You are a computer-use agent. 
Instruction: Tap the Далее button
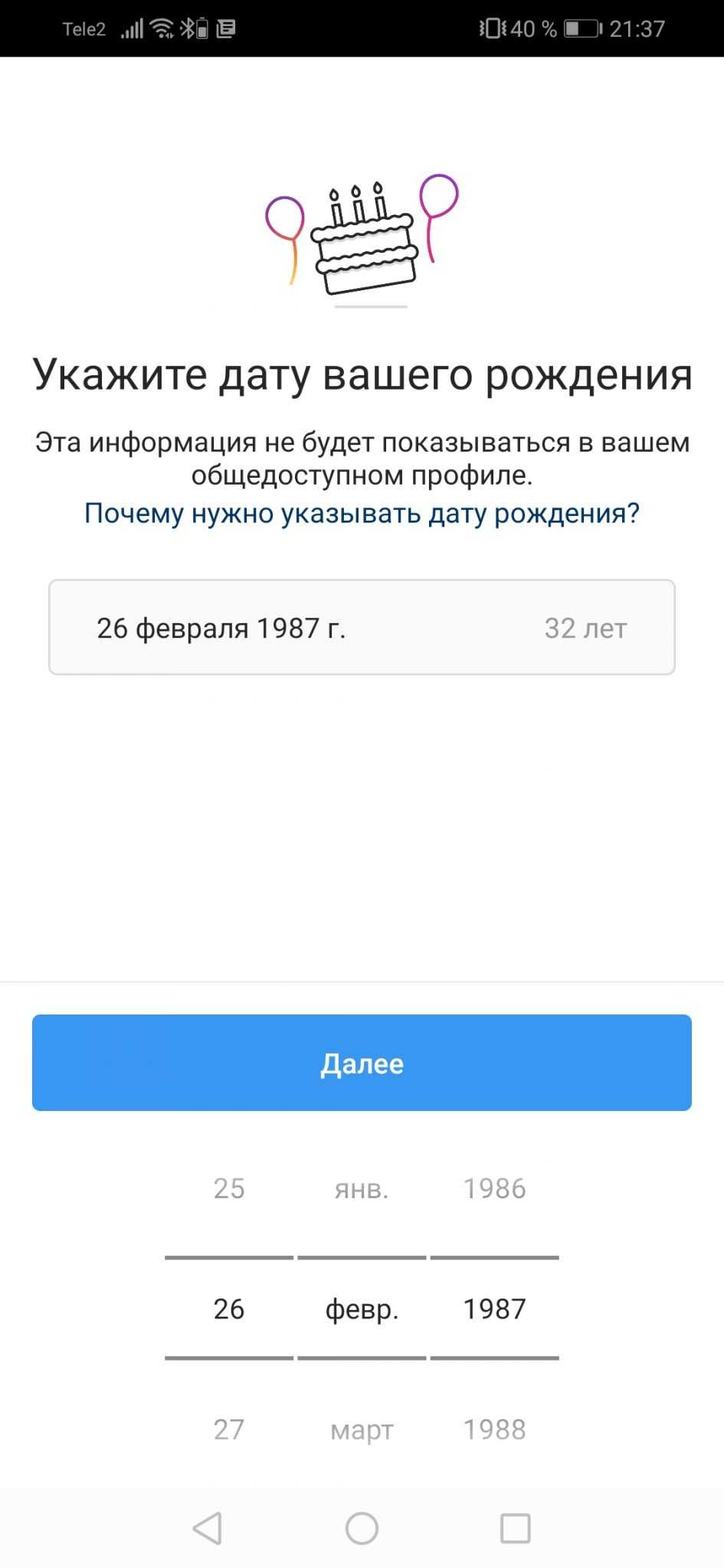coord(362,1063)
